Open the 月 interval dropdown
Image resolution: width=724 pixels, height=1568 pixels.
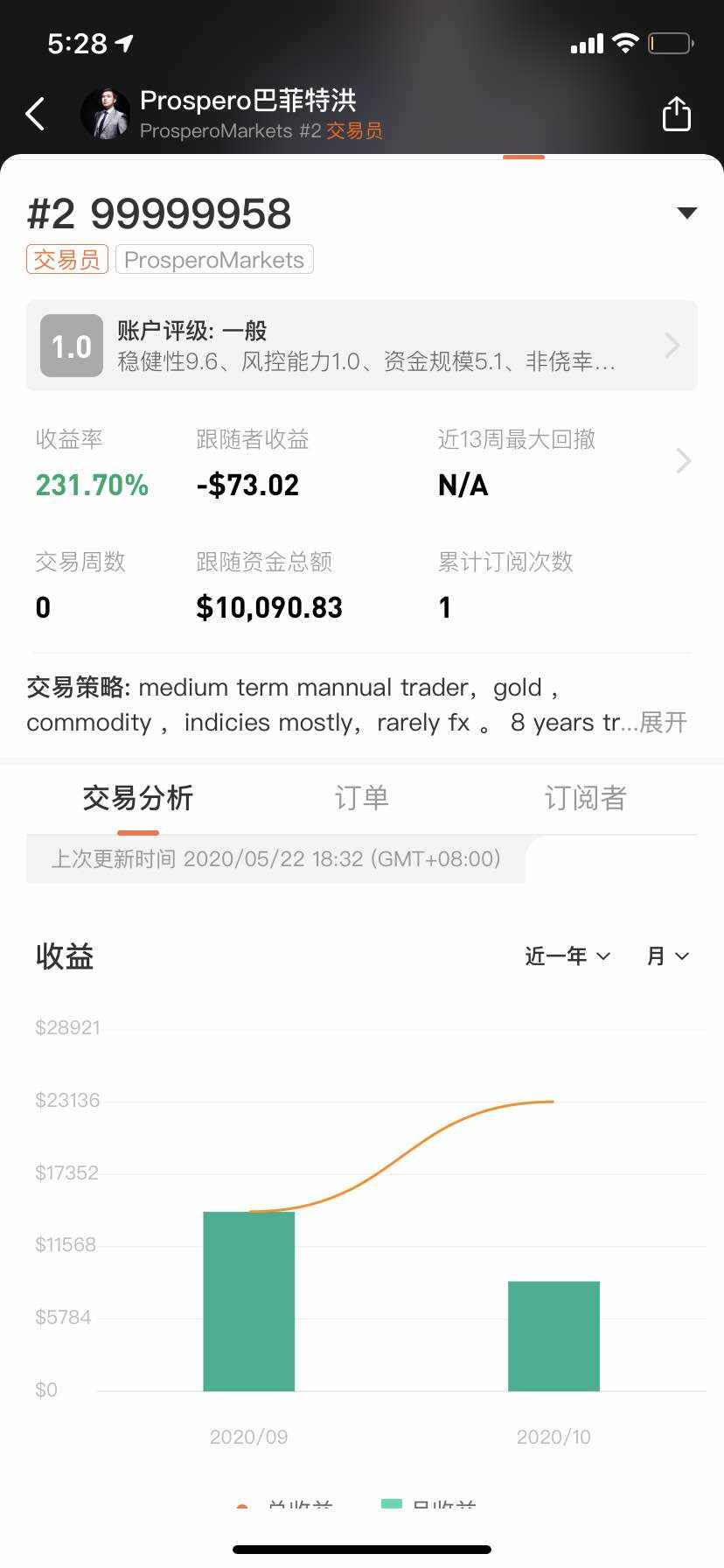(668, 956)
